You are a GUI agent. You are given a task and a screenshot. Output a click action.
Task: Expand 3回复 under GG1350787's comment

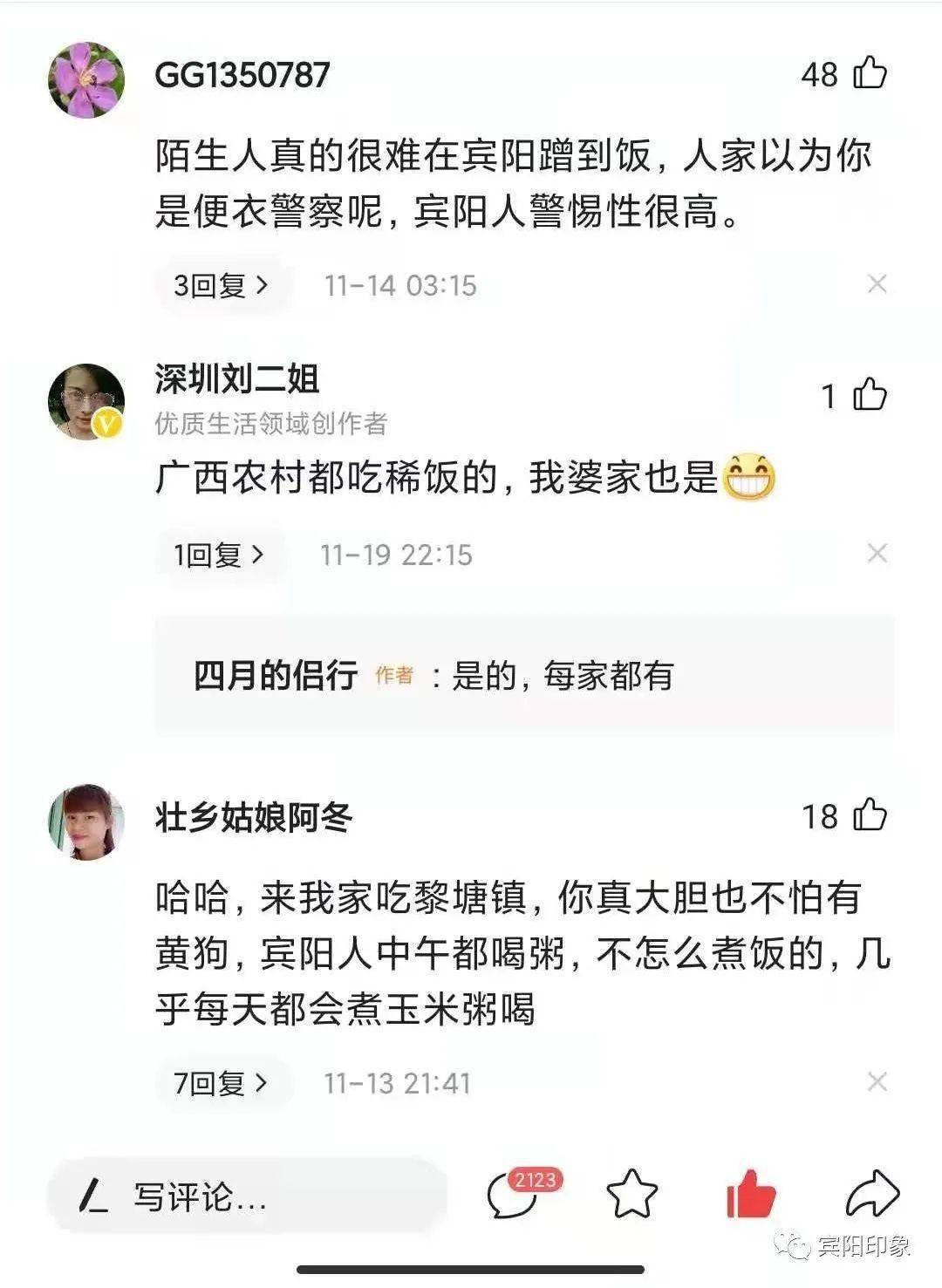pos(222,285)
